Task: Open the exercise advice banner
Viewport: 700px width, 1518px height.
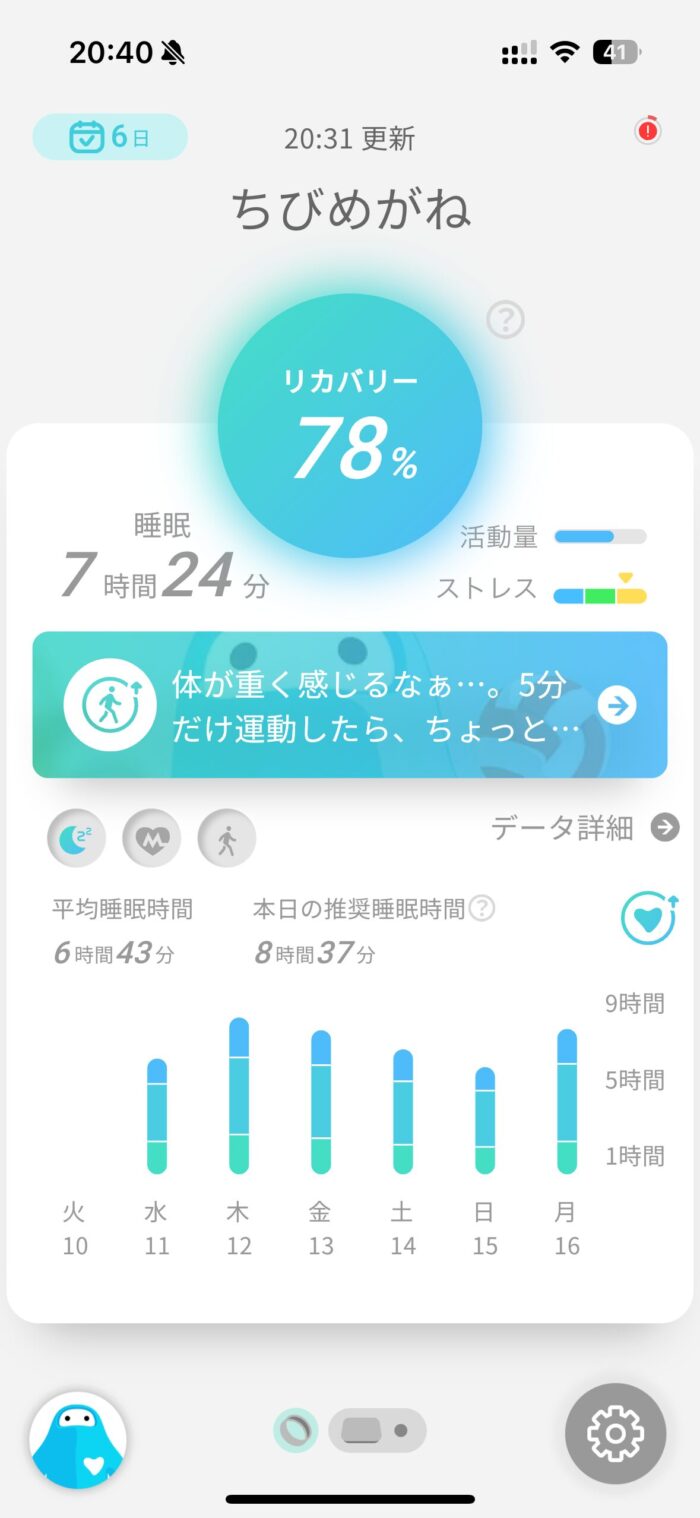Action: point(350,705)
